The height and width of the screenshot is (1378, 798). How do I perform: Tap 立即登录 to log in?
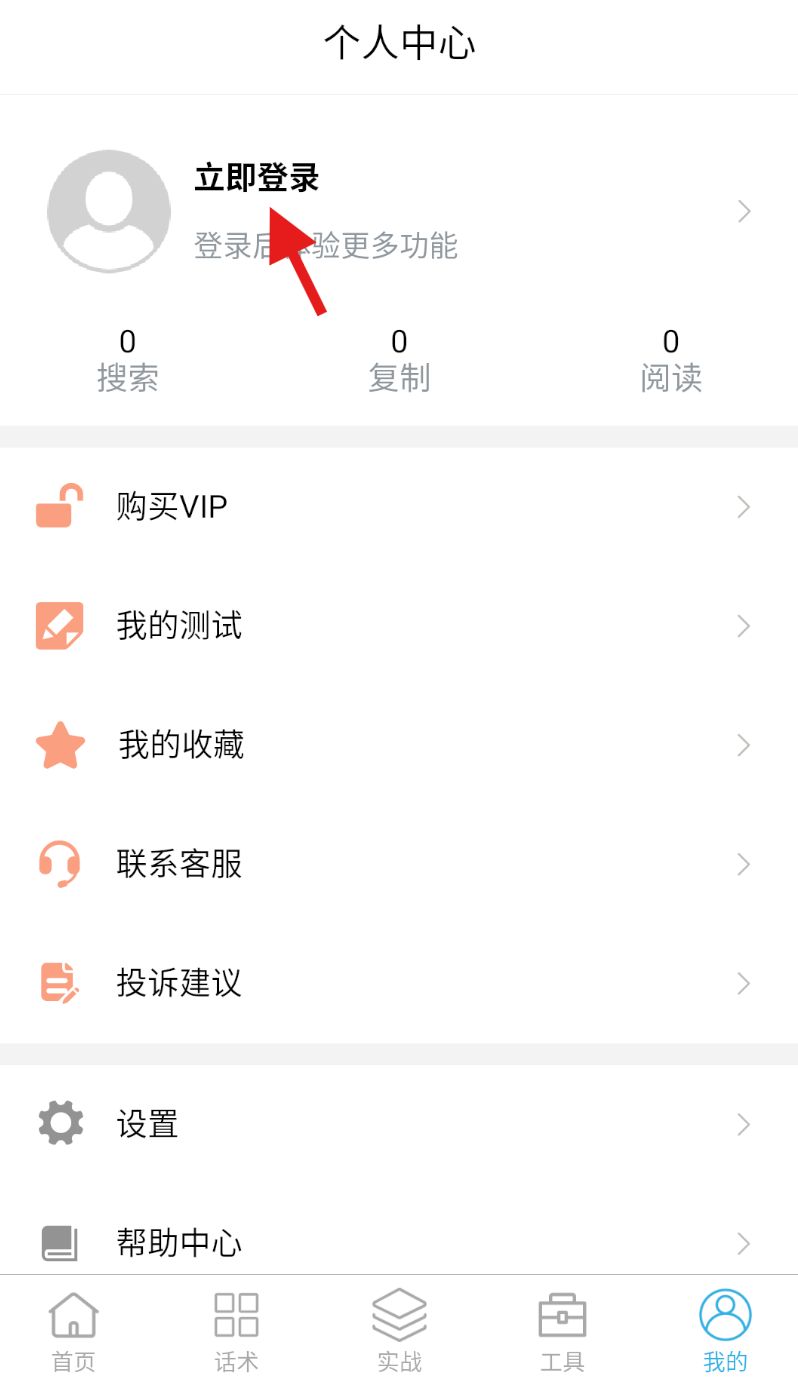click(x=256, y=178)
